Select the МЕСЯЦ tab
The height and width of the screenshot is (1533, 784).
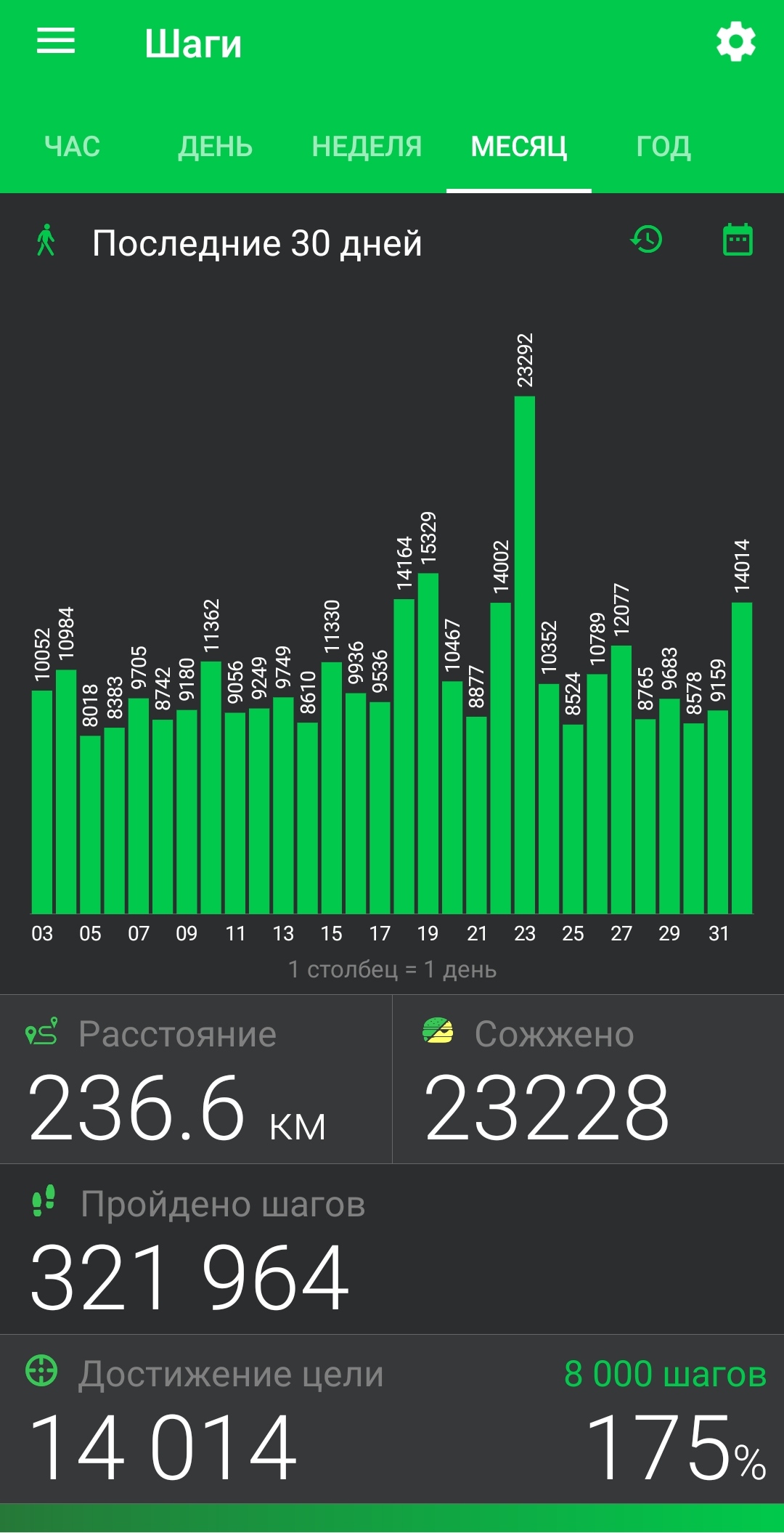coord(519,147)
